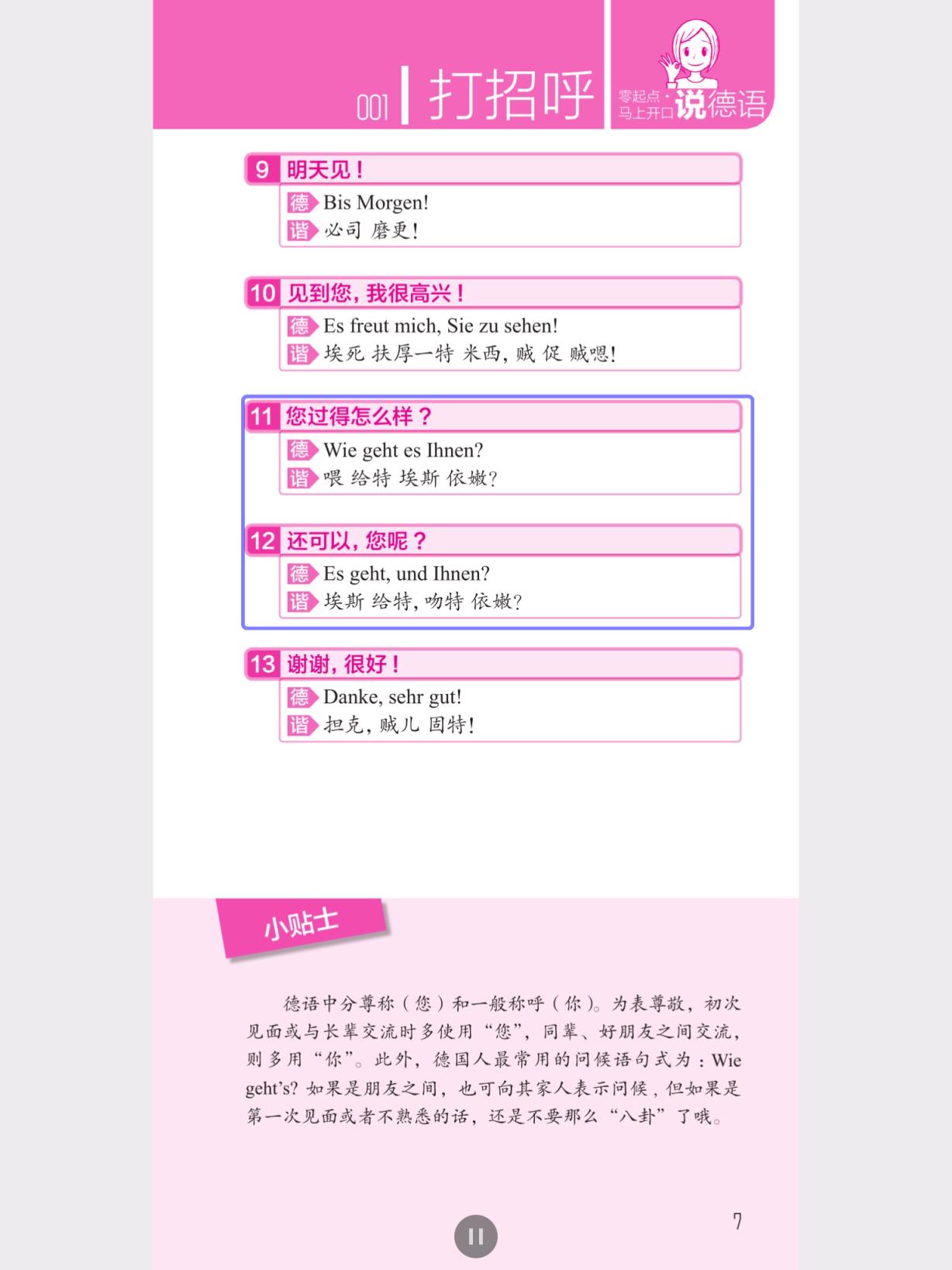Pause the audio playback
The width and height of the screenshot is (952, 1270).
pyautogui.click(x=475, y=1236)
